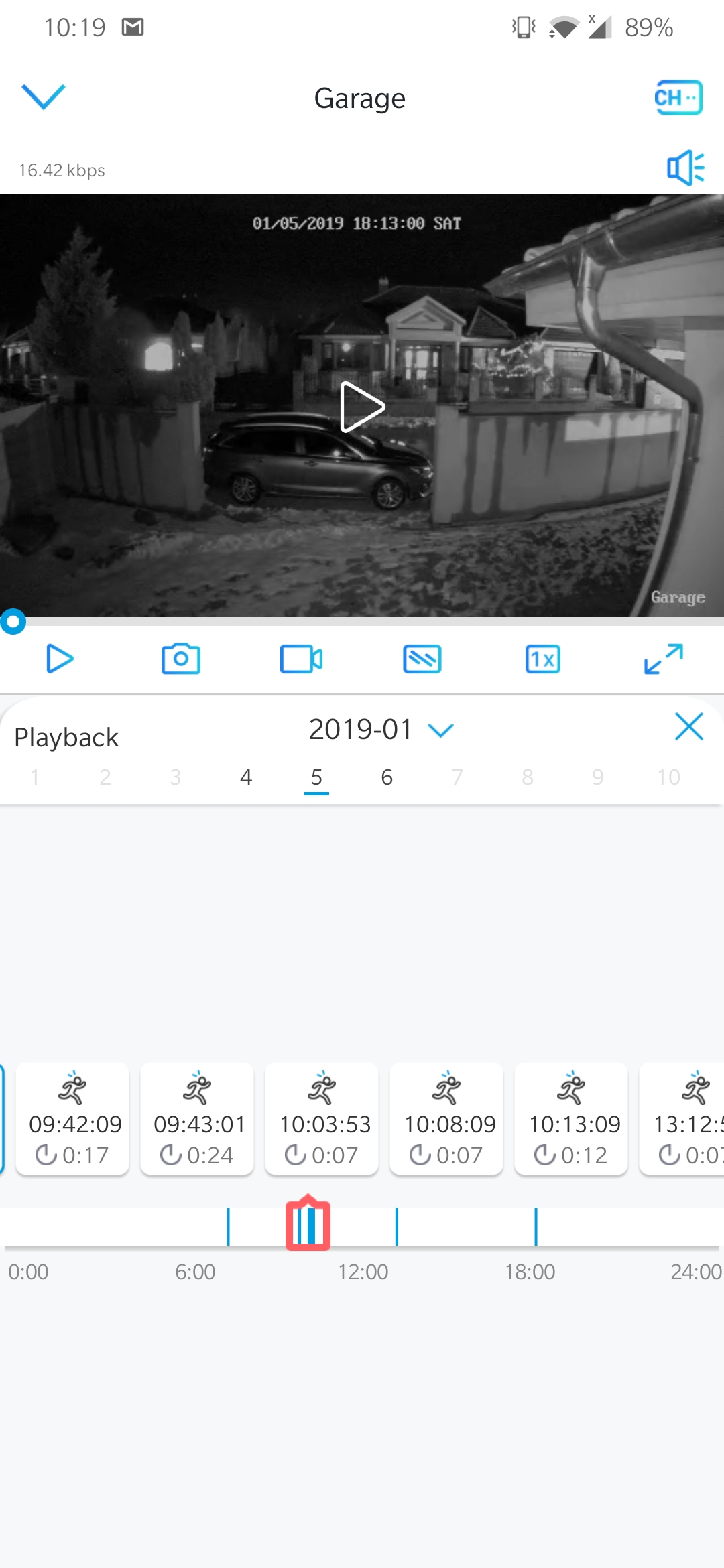Play the 10:03:53 motion event
The height and width of the screenshot is (1568, 724).
tap(322, 1119)
